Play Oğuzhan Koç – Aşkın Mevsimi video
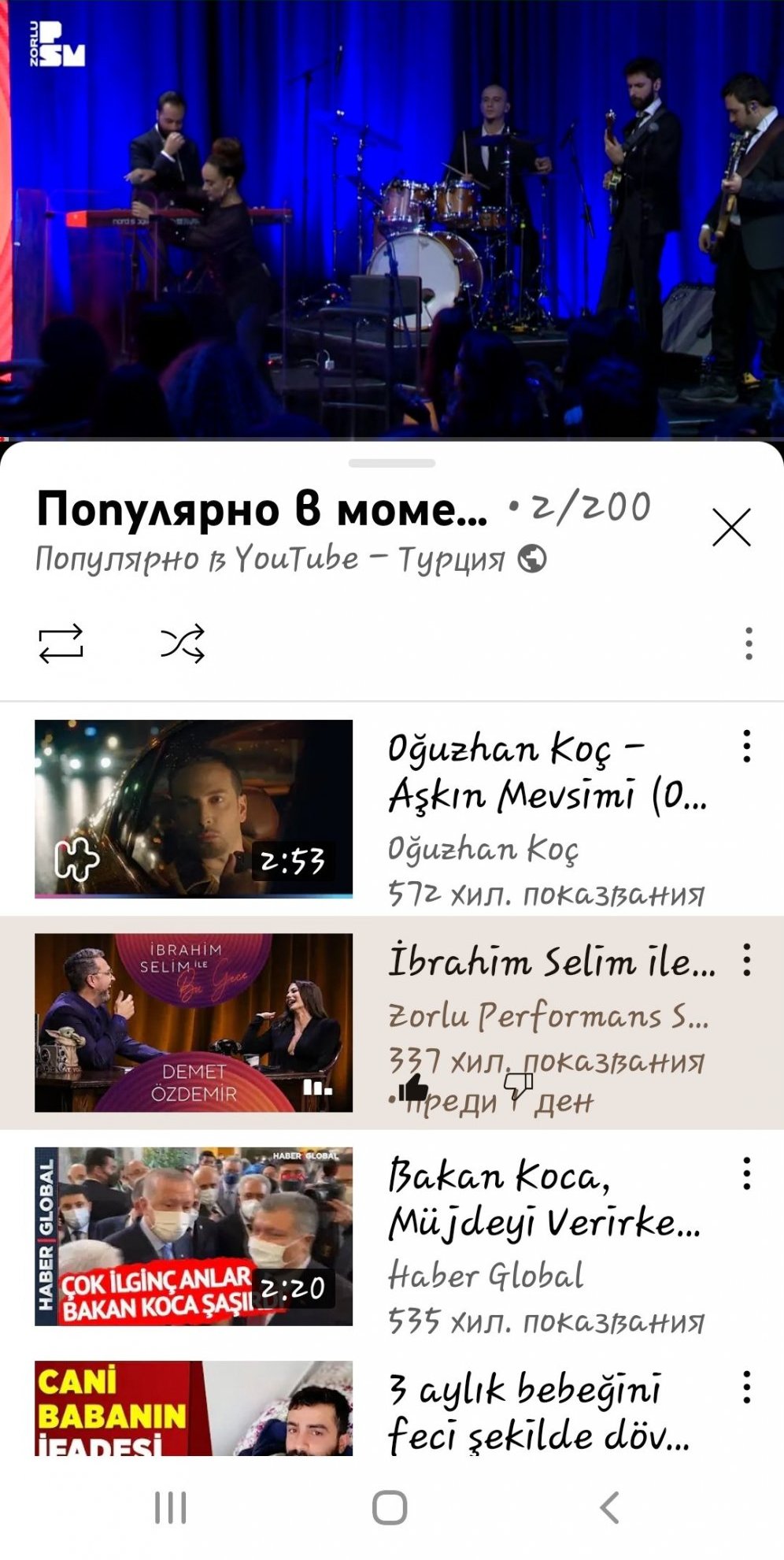The width and height of the screenshot is (784, 1560). [194, 809]
